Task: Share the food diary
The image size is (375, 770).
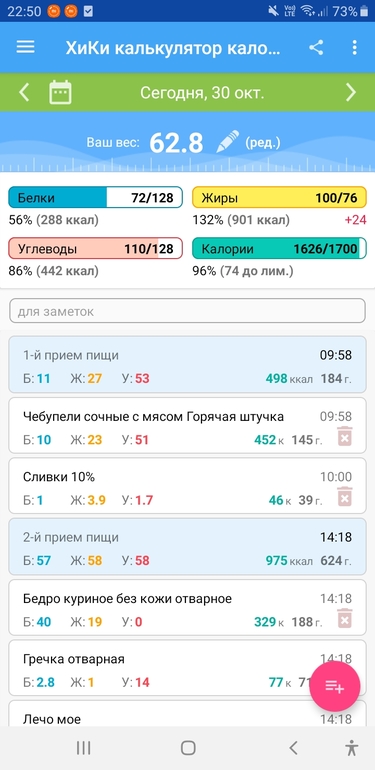Action: 316,48
